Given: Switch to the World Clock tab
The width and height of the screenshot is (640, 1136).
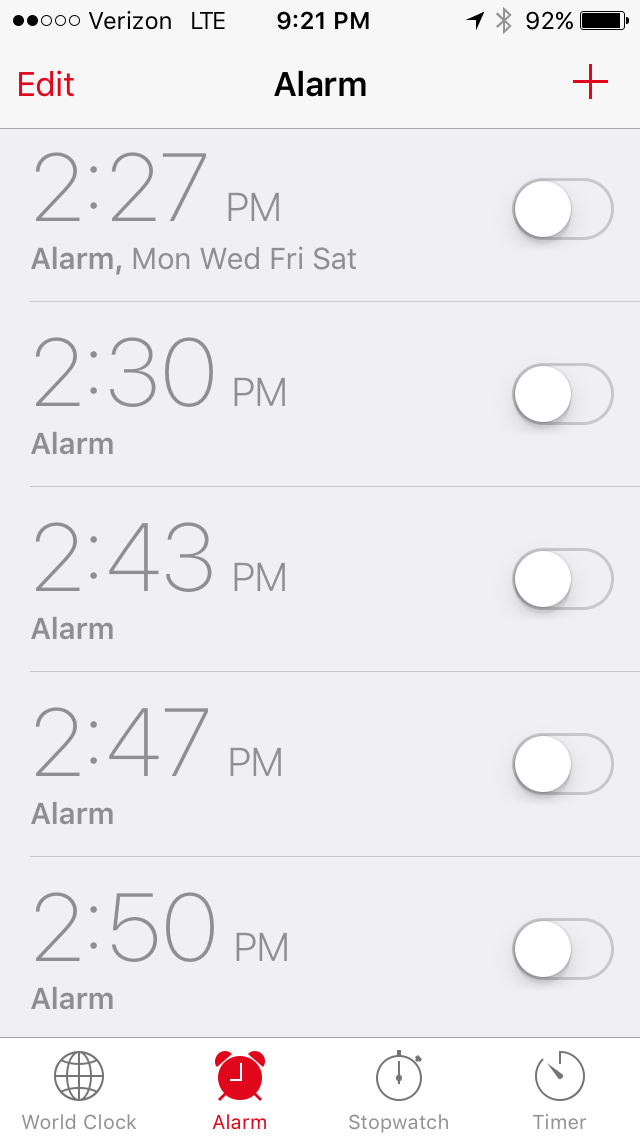Looking at the screenshot, I should (x=79, y=1089).
